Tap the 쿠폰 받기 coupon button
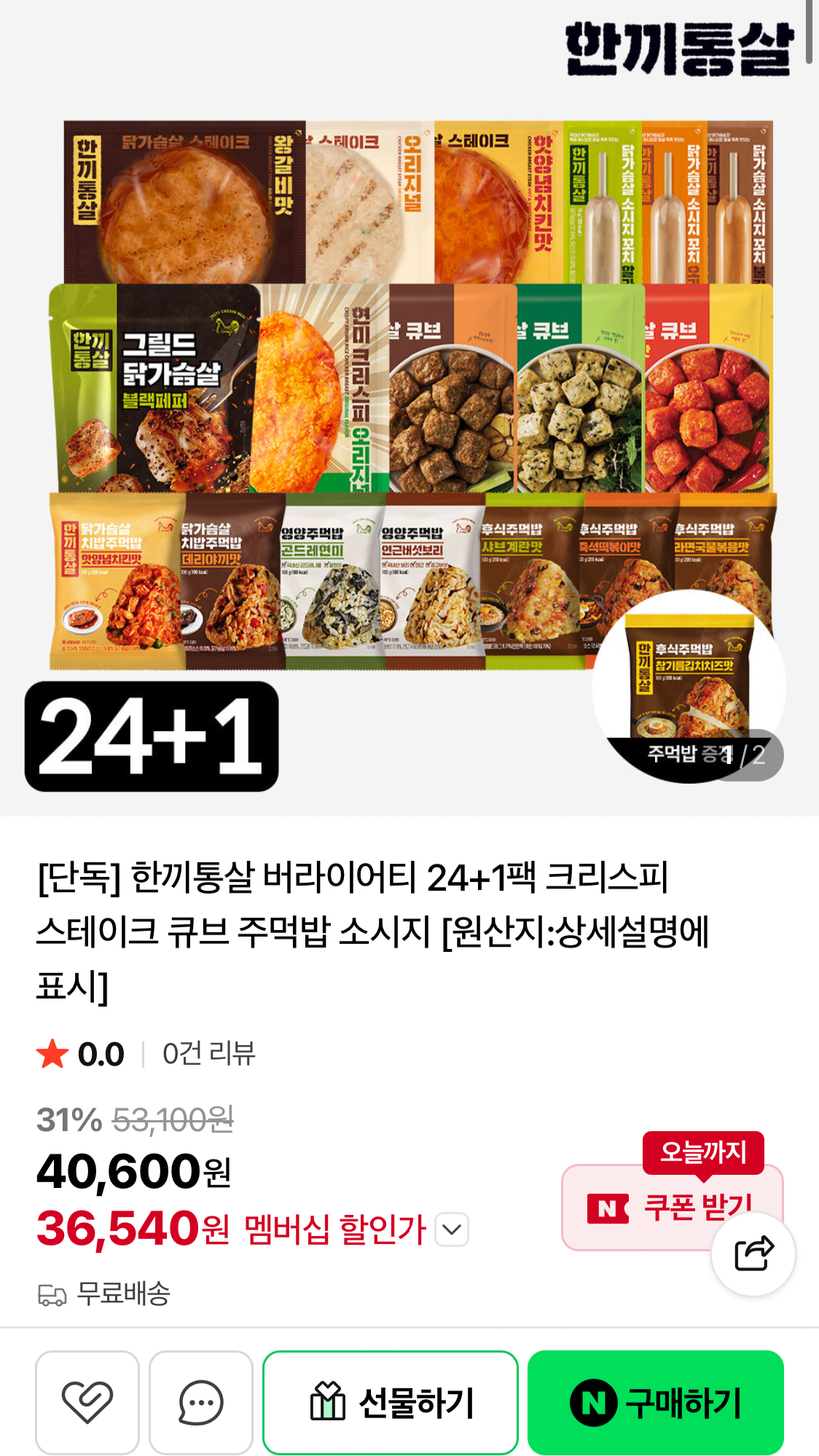The height and width of the screenshot is (1456, 819). (x=672, y=1207)
